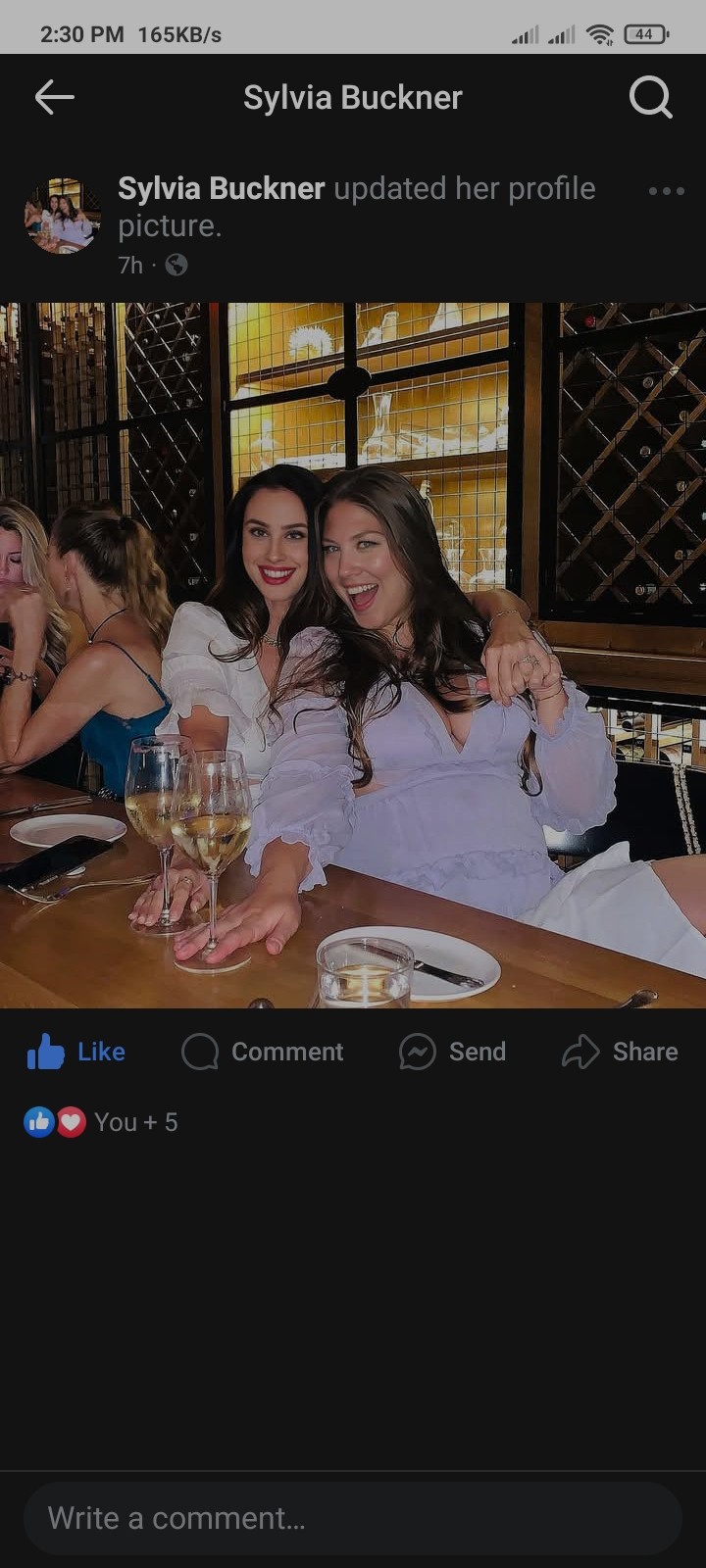Go back using the top arrow
The image size is (706, 1568).
tap(55, 97)
